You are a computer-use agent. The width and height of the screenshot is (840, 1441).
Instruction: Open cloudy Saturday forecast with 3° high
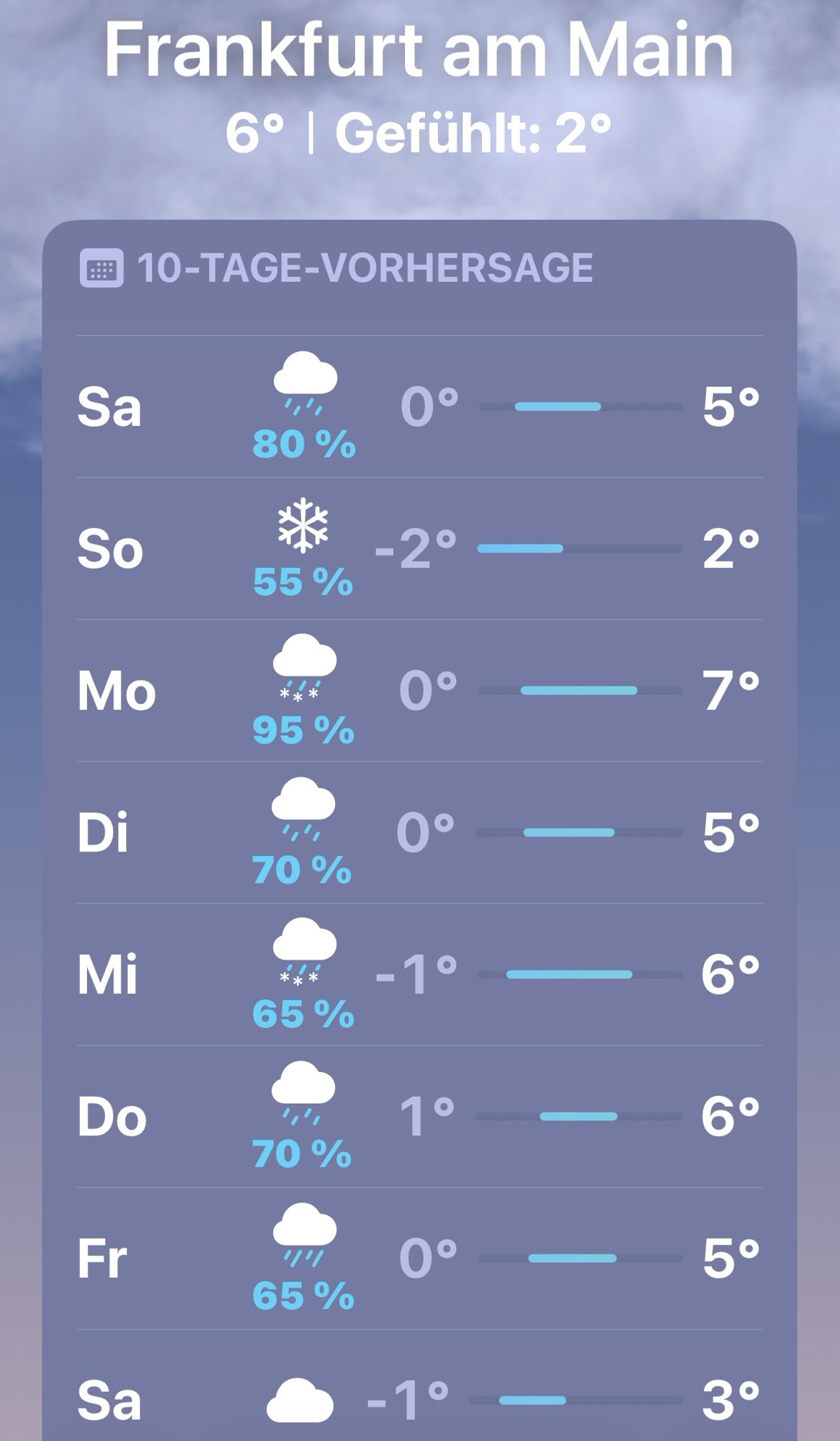[419, 1400]
